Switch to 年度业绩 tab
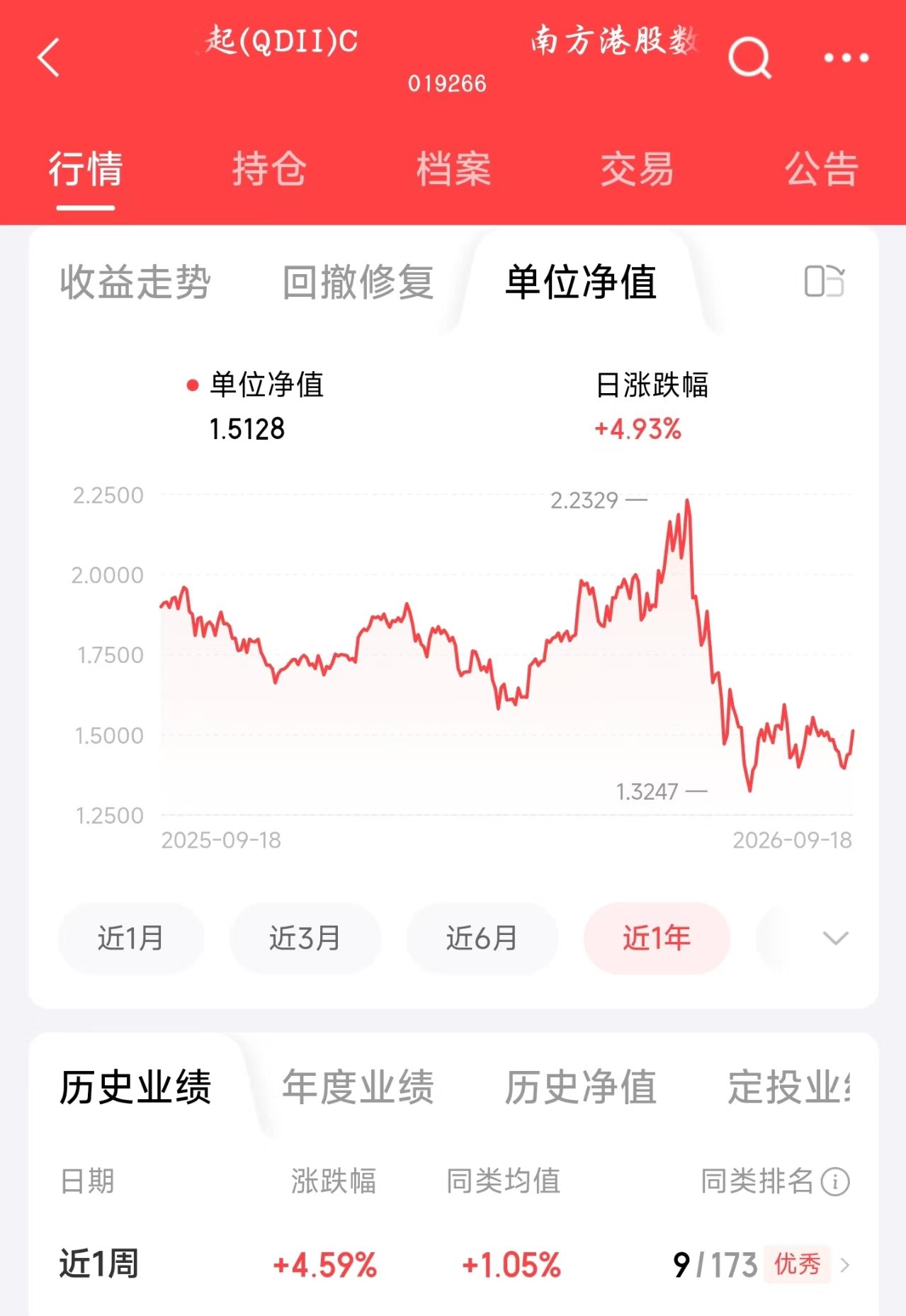Screen dimensions: 906x1316 click(358, 1087)
